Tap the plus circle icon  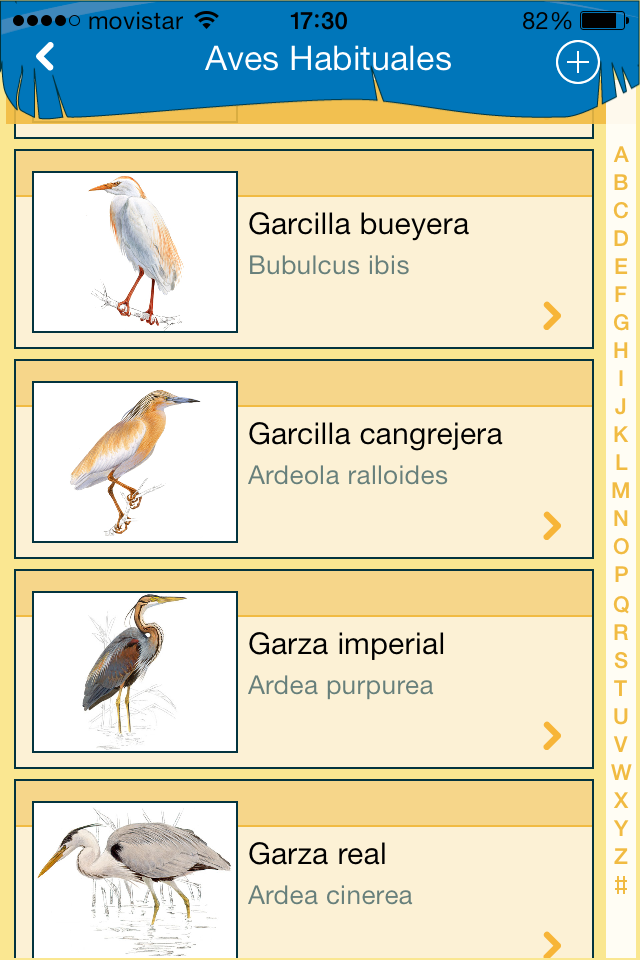[576, 62]
